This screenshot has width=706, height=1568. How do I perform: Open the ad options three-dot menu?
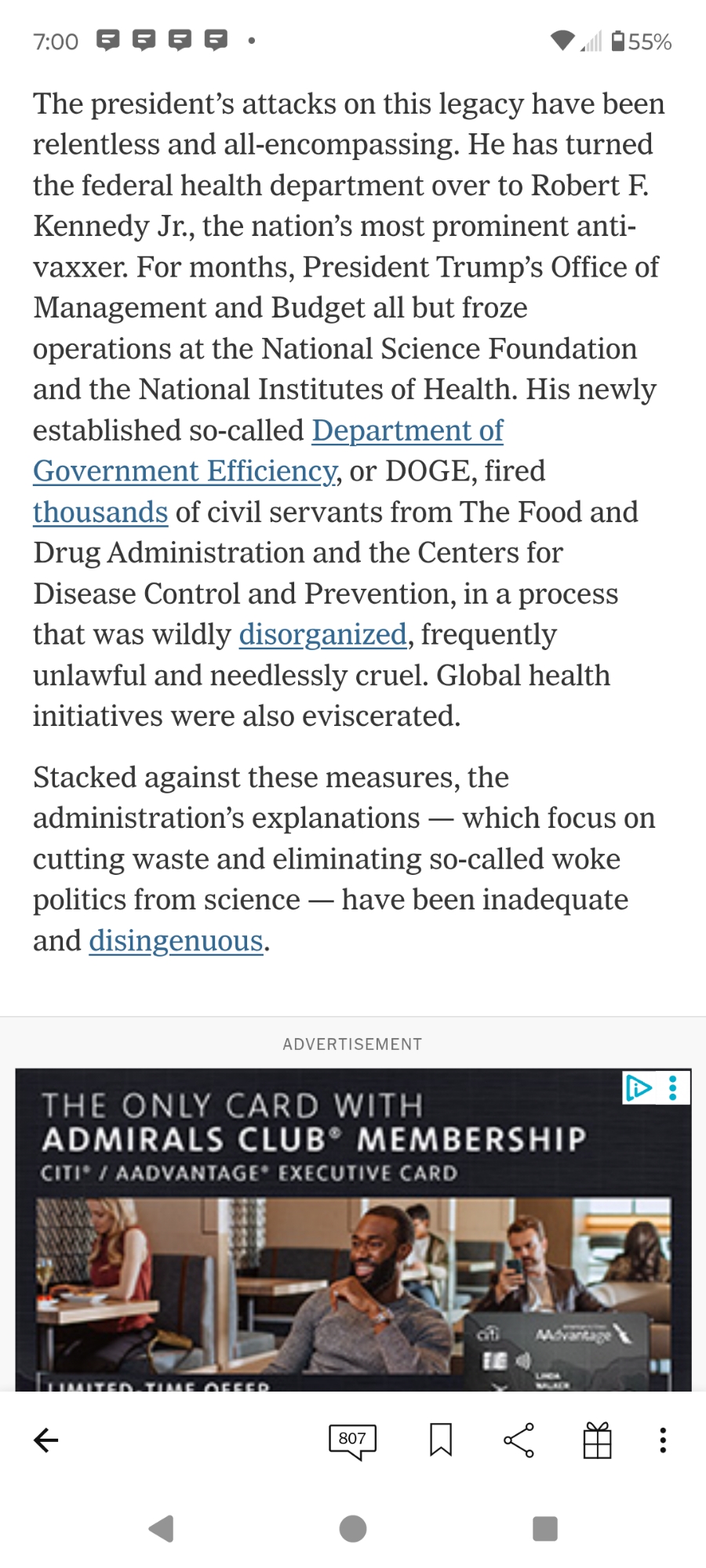pos(673,1087)
